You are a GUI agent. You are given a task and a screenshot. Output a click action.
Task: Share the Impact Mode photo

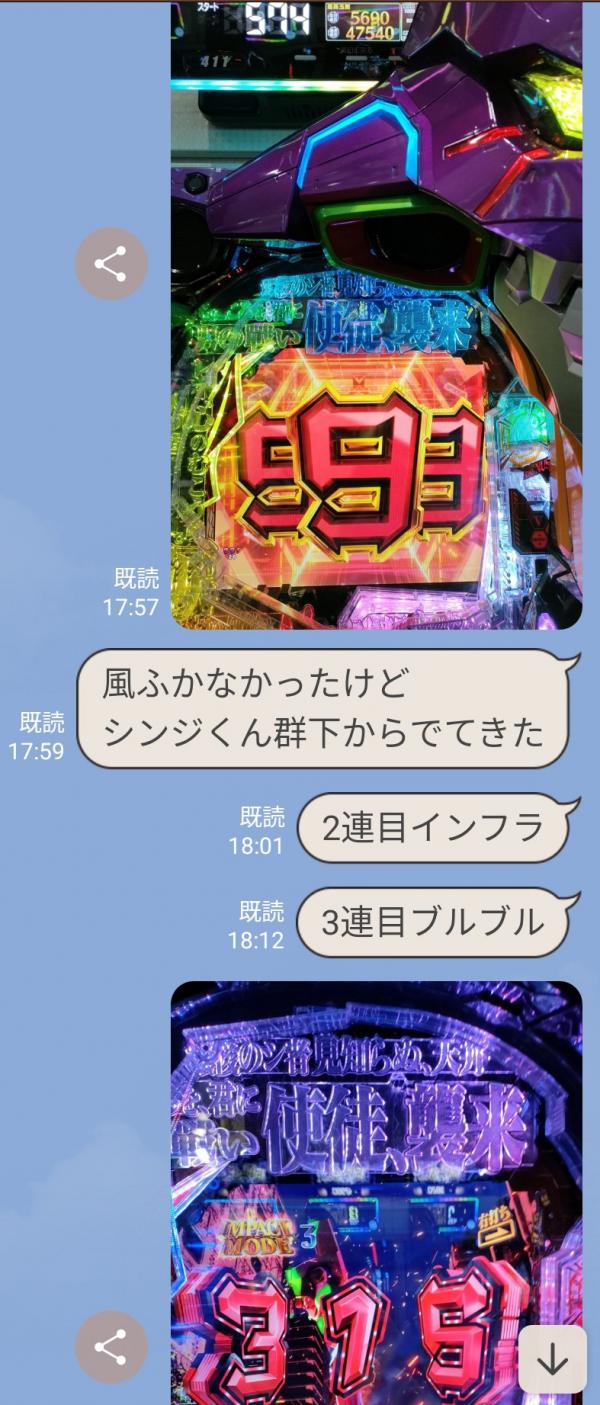coord(111,1346)
